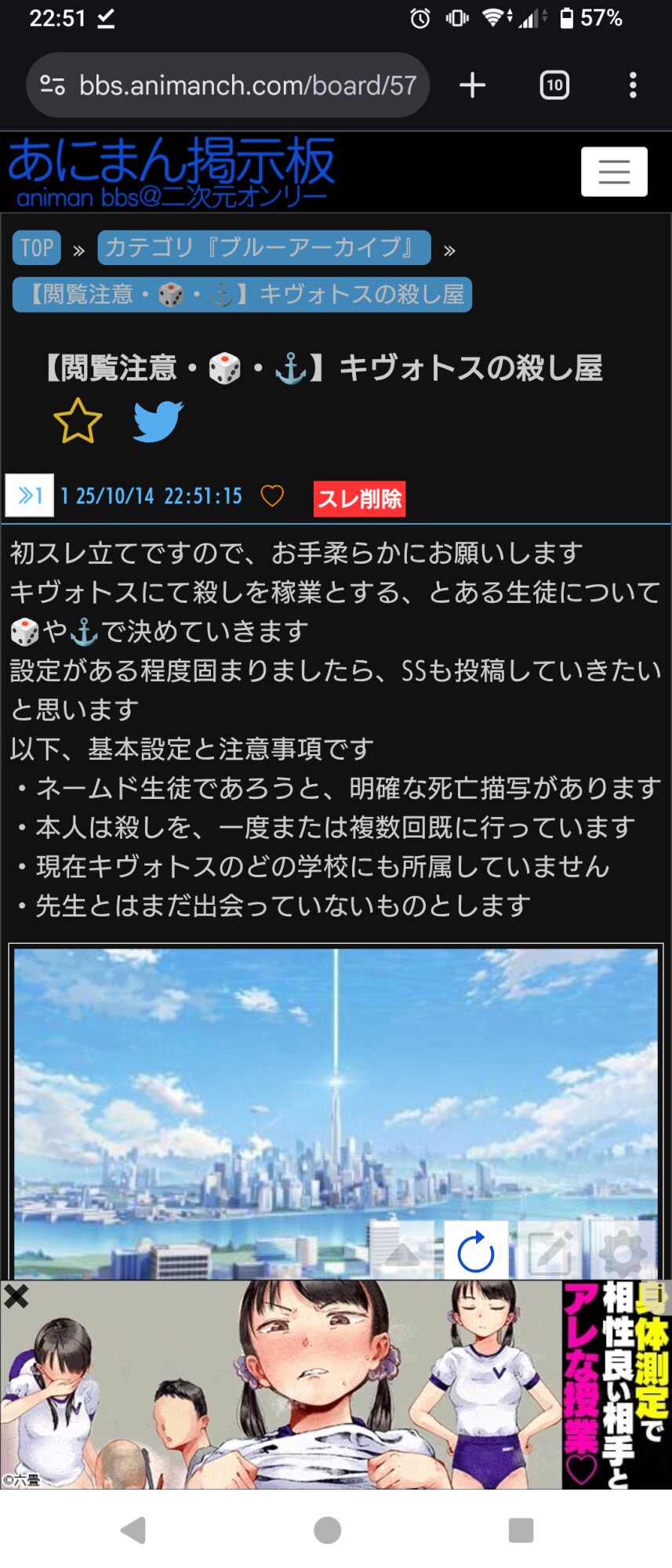
Task: Open the gear settings icon
Action: [x=623, y=1252]
